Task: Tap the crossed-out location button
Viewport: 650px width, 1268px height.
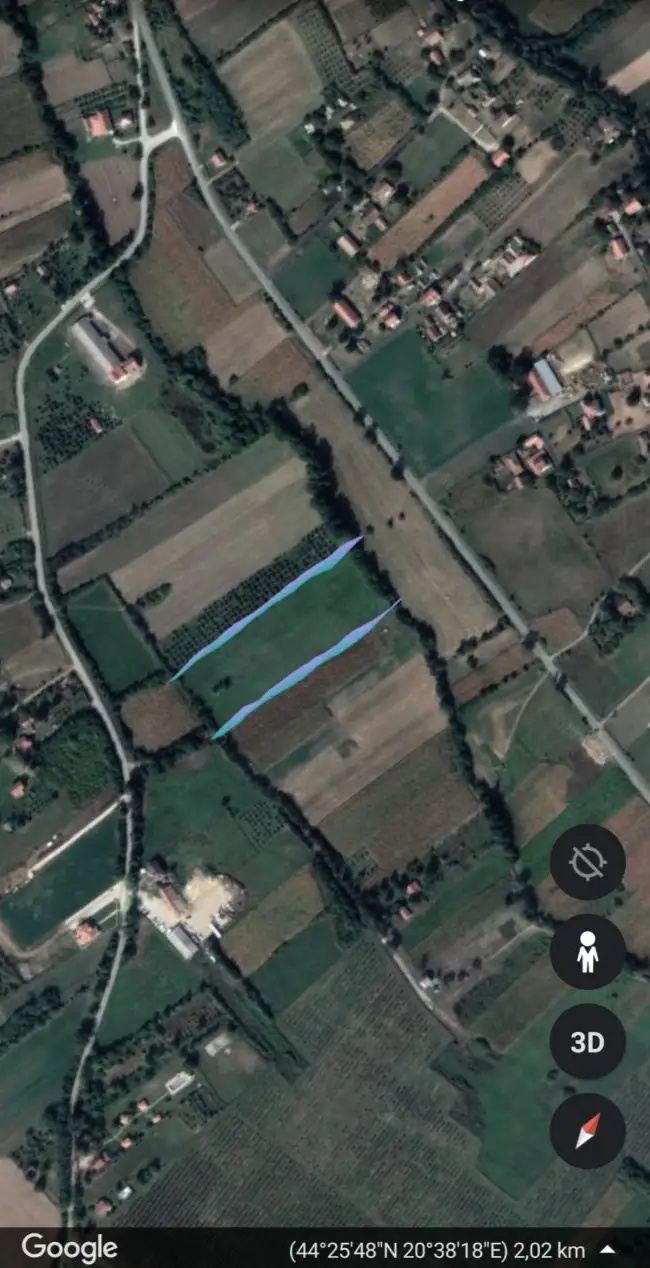Action: (587, 862)
